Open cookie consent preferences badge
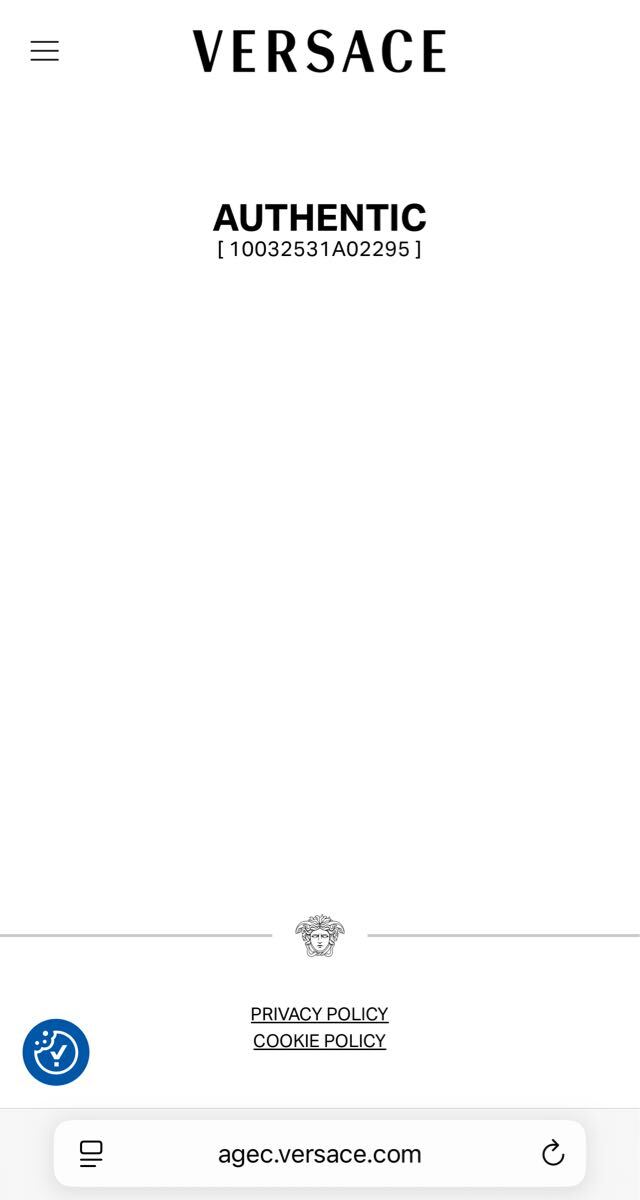The height and width of the screenshot is (1200, 640). (x=56, y=1052)
